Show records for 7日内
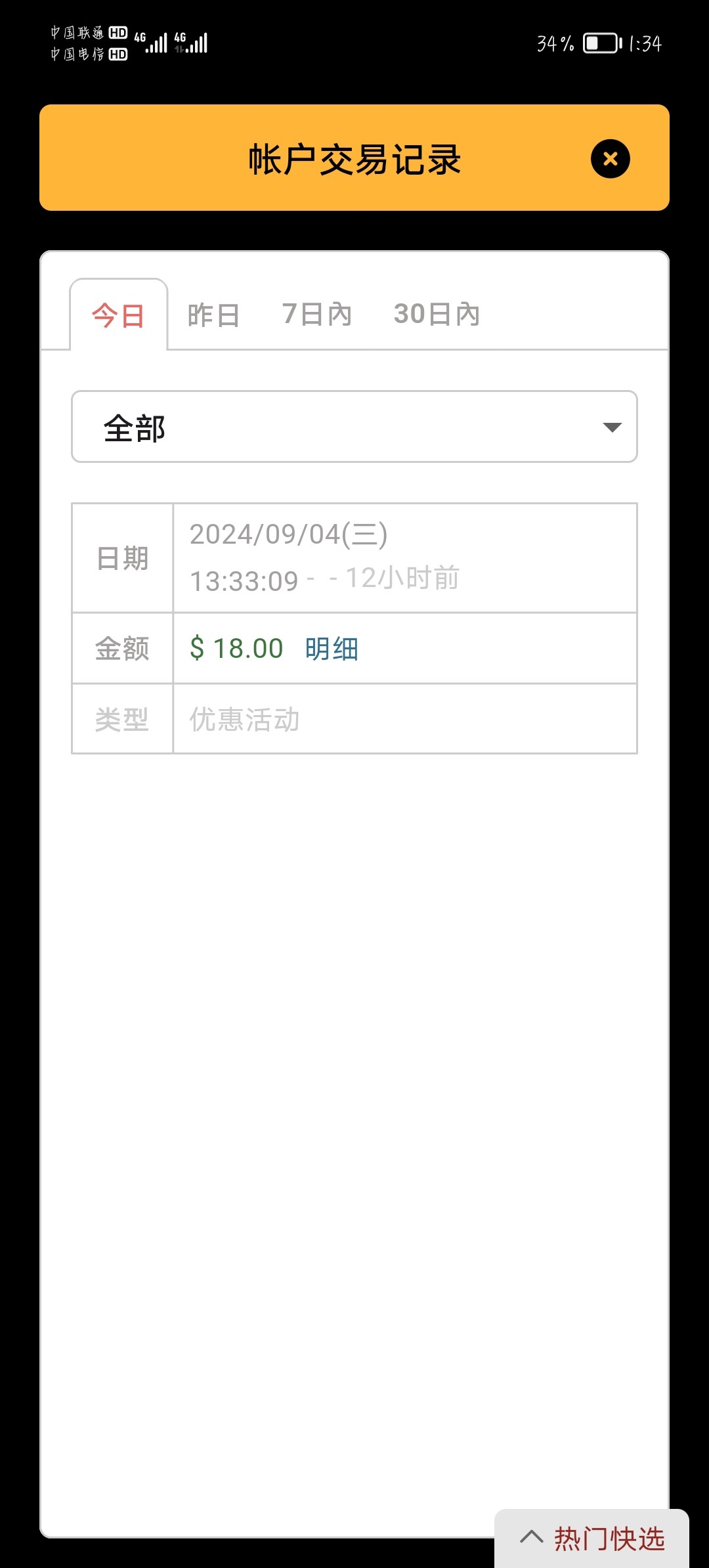 point(317,314)
